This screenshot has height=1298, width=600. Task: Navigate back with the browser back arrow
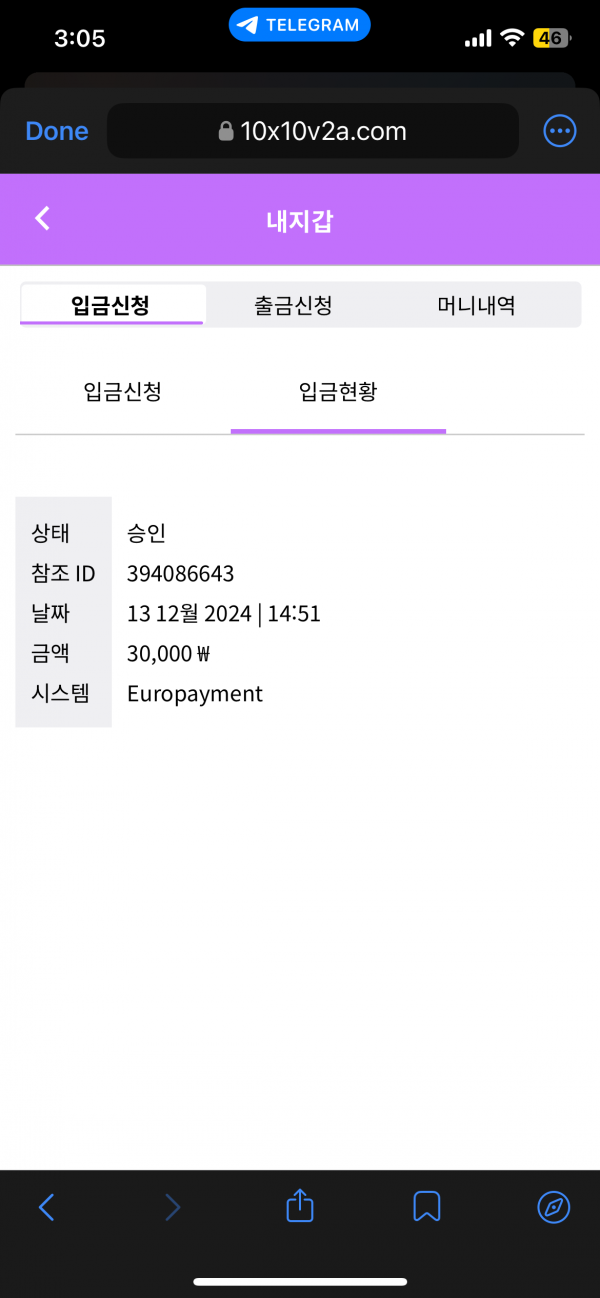pyautogui.click(x=46, y=1207)
